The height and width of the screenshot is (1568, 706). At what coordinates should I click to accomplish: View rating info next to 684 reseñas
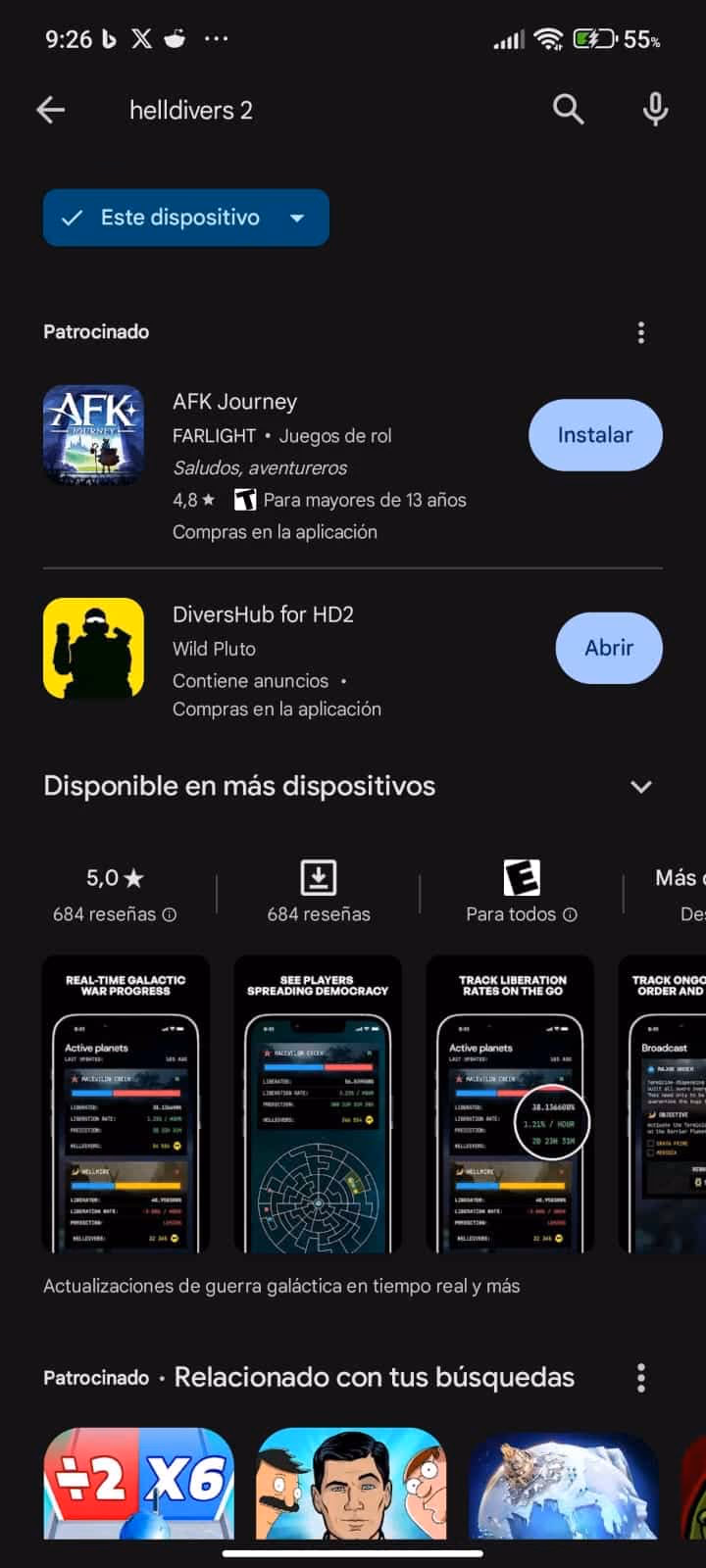coord(170,914)
